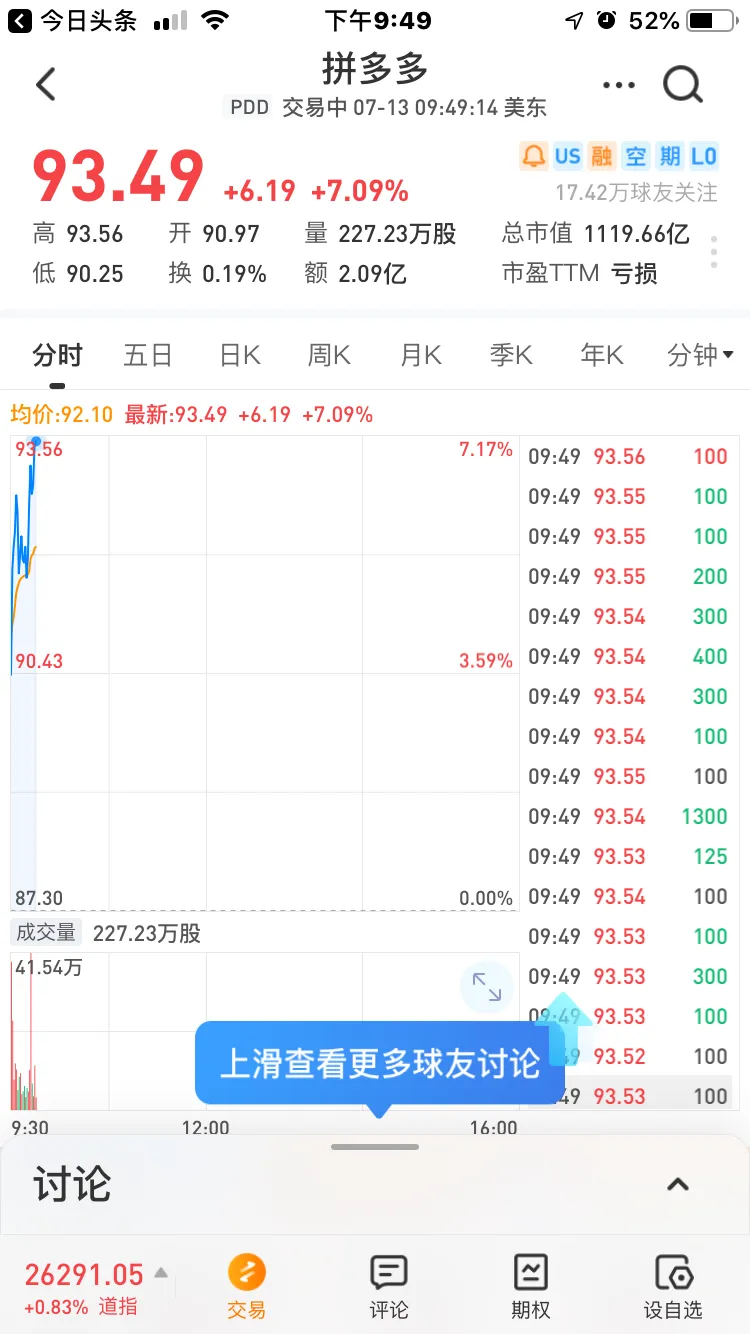The height and width of the screenshot is (1334, 750).
Task: Tap the alert bell icon
Action: pos(533,156)
